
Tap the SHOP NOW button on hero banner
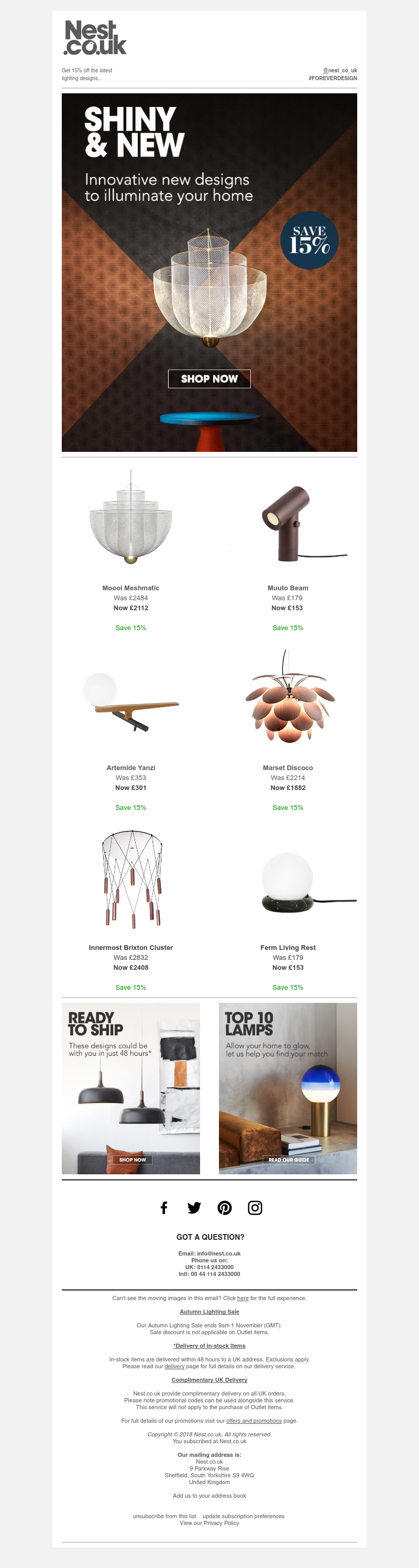coord(209,379)
